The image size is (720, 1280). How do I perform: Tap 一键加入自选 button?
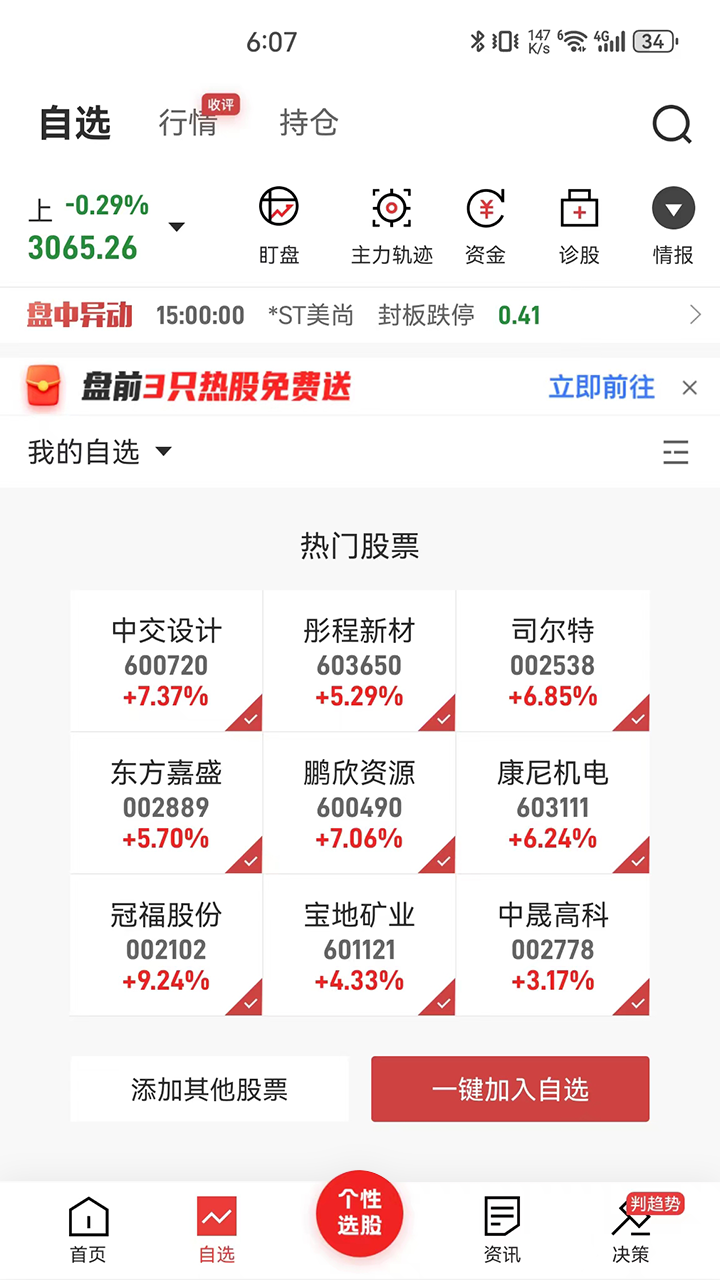(510, 1089)
